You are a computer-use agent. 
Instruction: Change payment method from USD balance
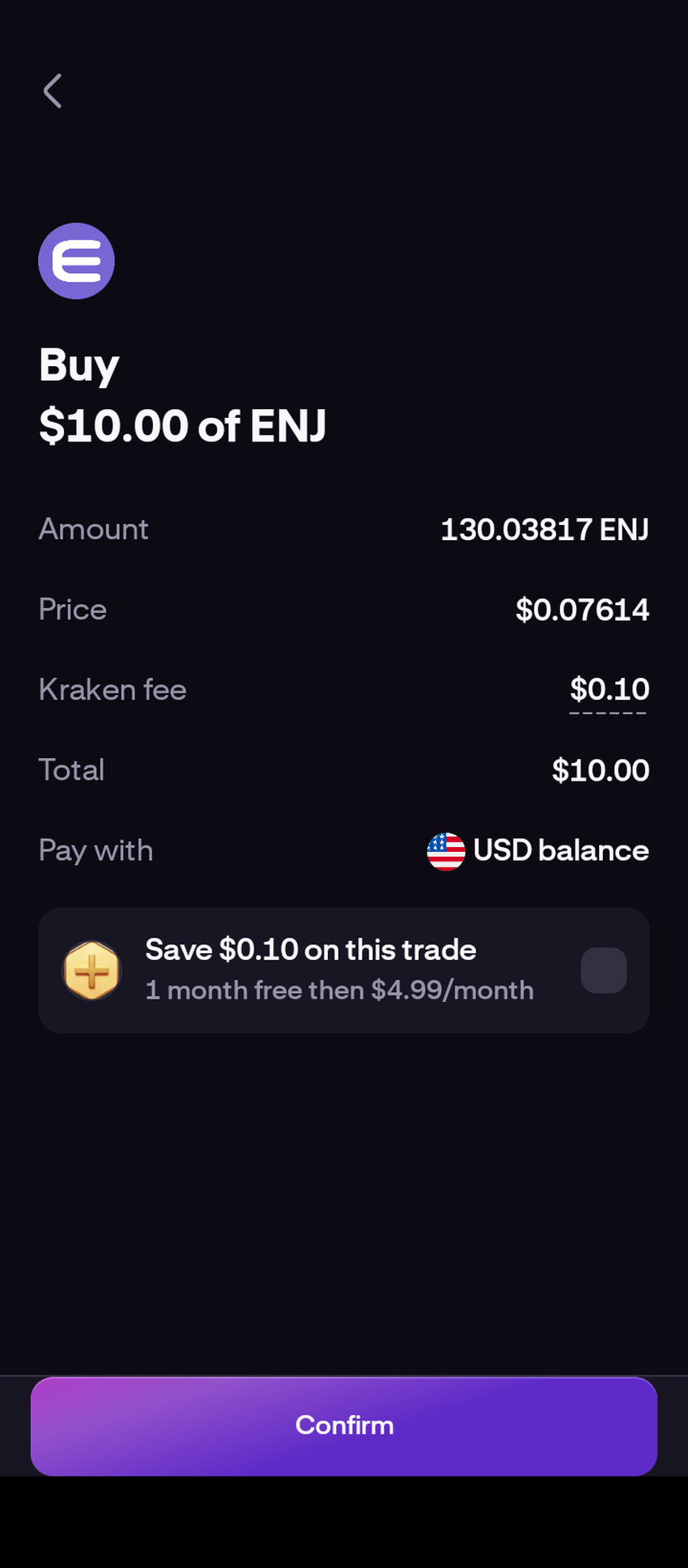point(538,850)
